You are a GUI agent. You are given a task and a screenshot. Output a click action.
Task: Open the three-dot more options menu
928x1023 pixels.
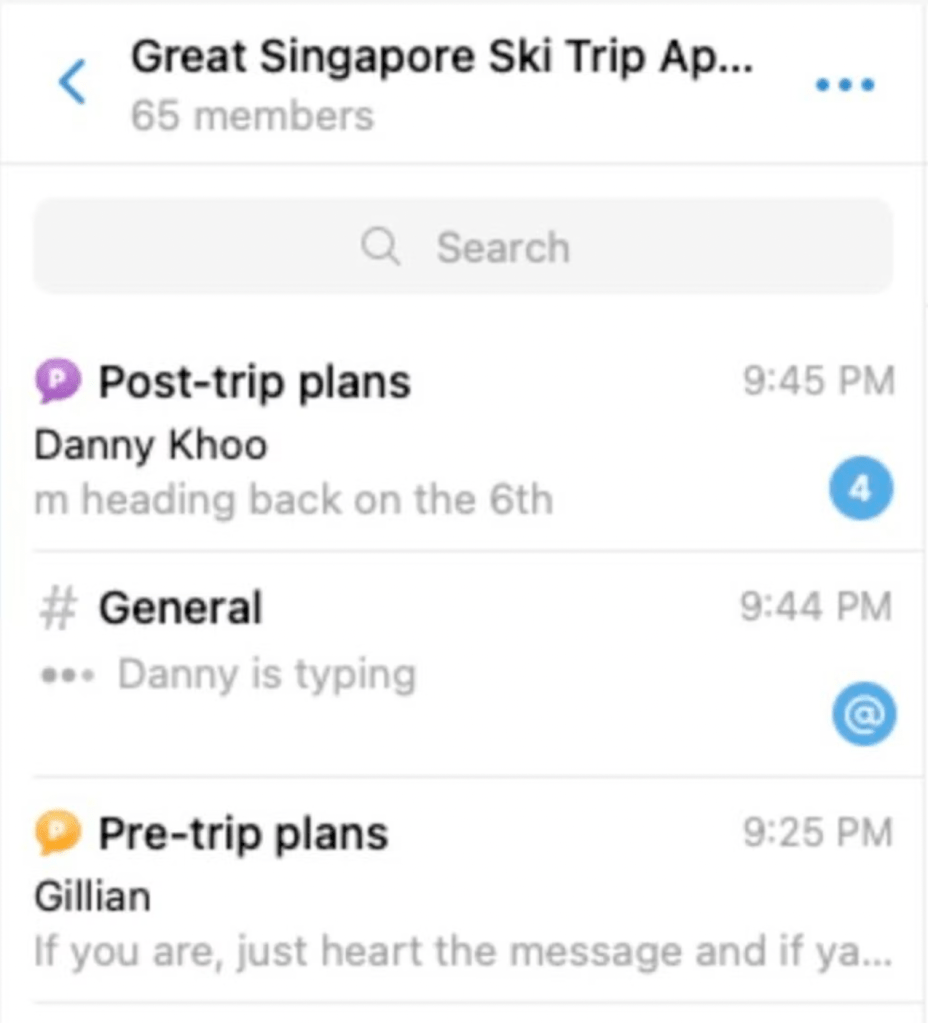[845, 84]
